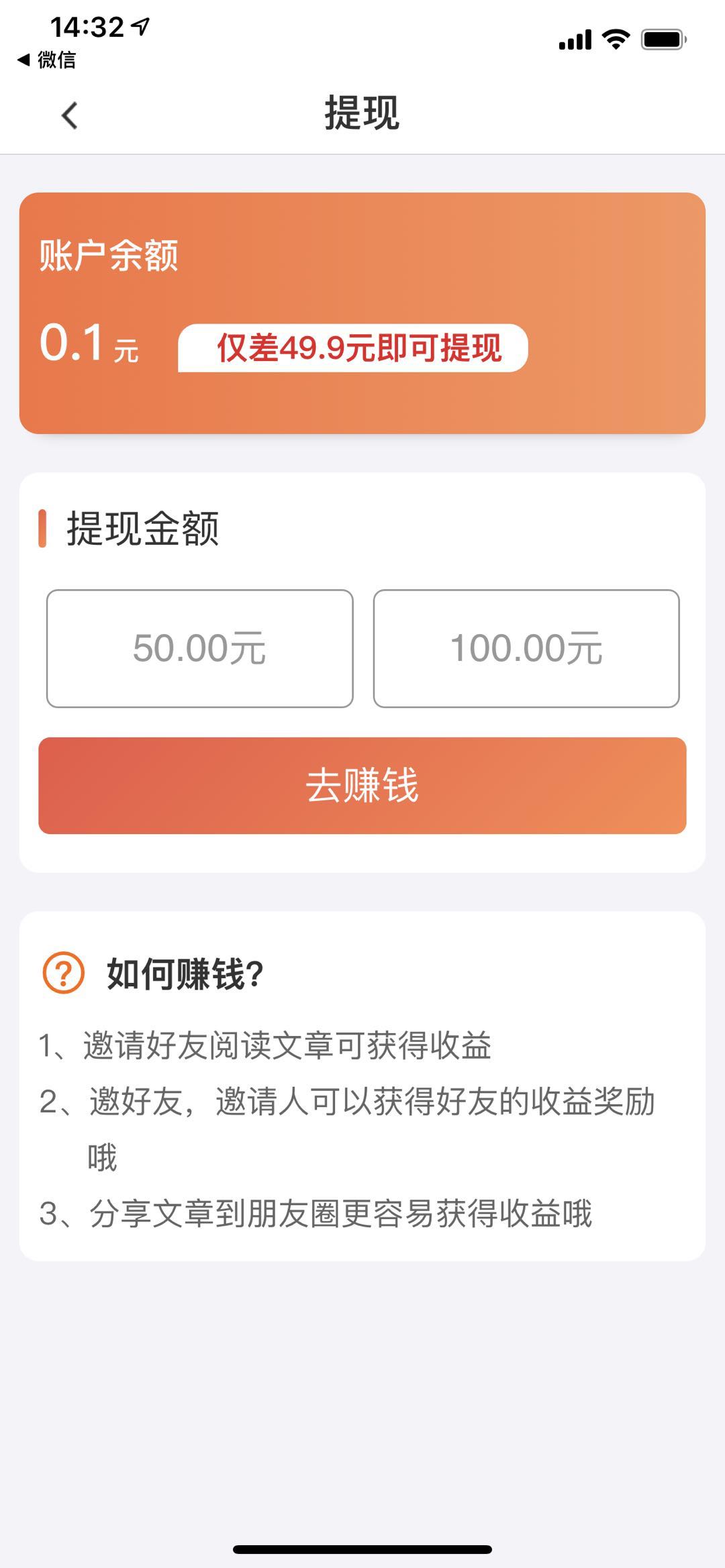Expand details on the 仅差49.9元即可提现 pill
This screenshot has width=725, height=1568.
(354, 347)
